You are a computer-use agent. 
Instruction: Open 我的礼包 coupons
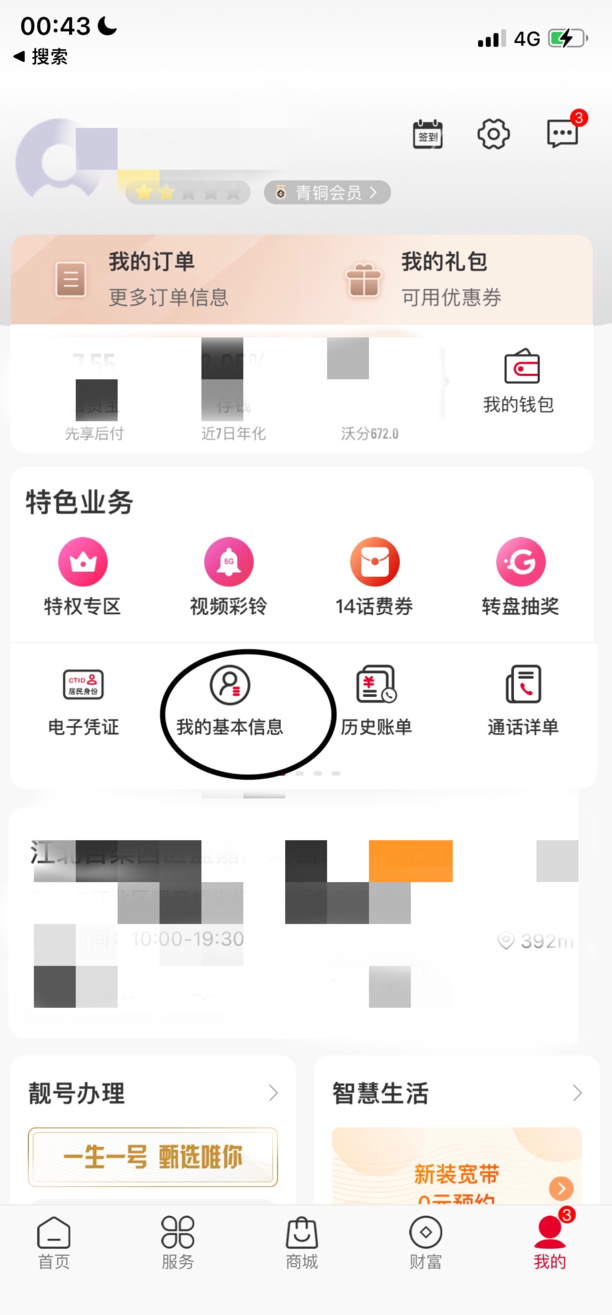[x=445, y=279]
